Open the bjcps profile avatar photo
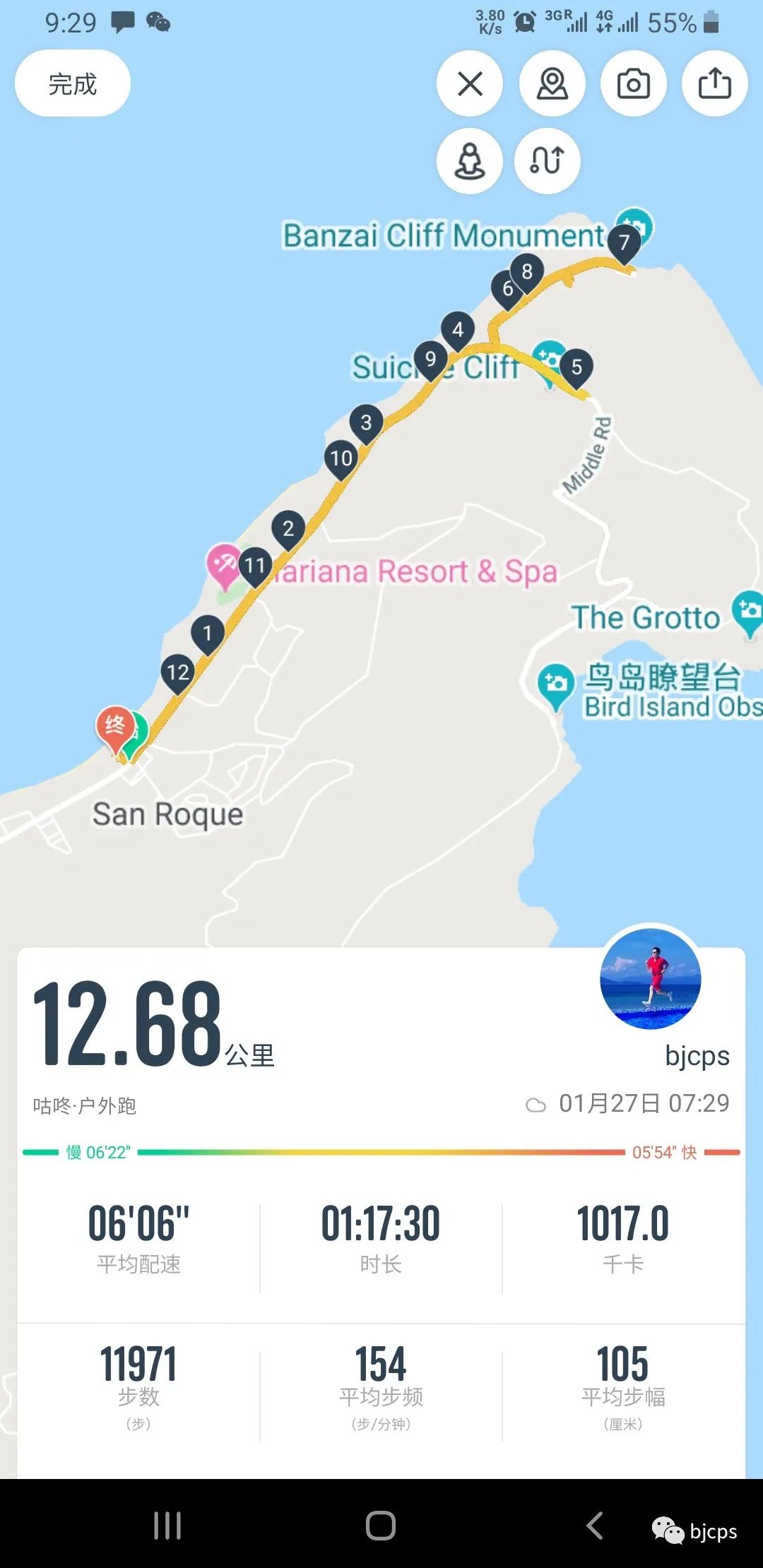Screen dimensions: 763x1568 tap(650, 980)
